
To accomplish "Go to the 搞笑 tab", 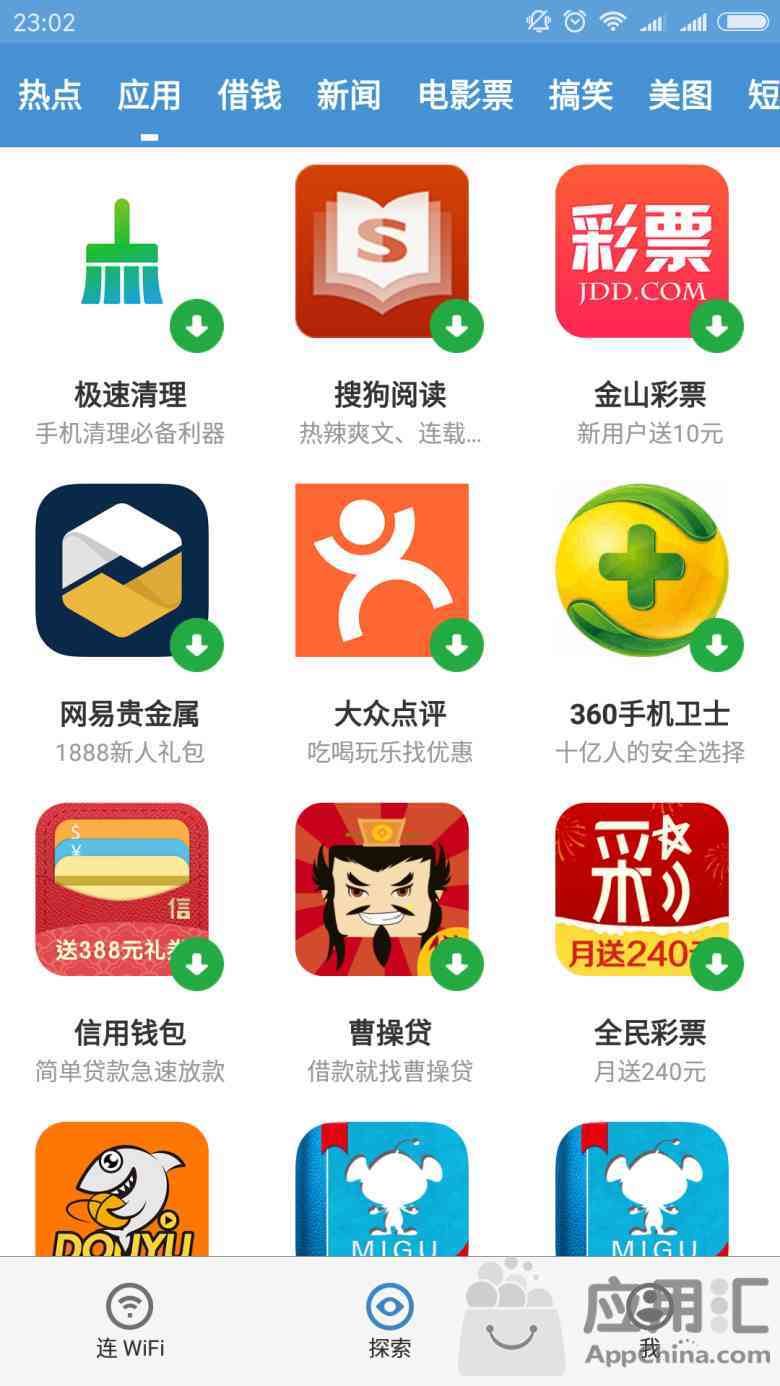I will (580, 96).
